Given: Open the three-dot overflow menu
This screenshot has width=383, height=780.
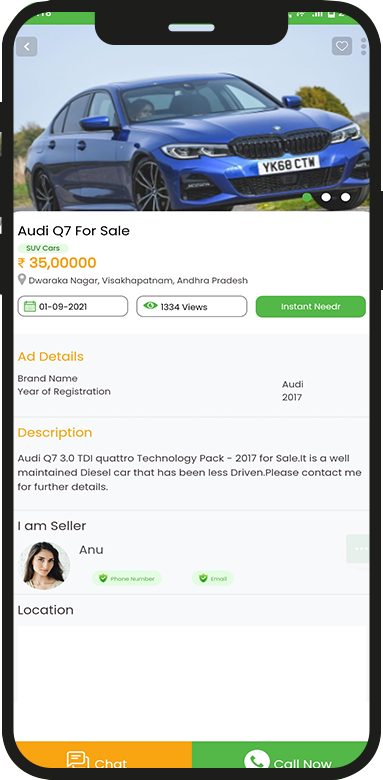Looking at the screenshot, I should (x=364, y=46).
